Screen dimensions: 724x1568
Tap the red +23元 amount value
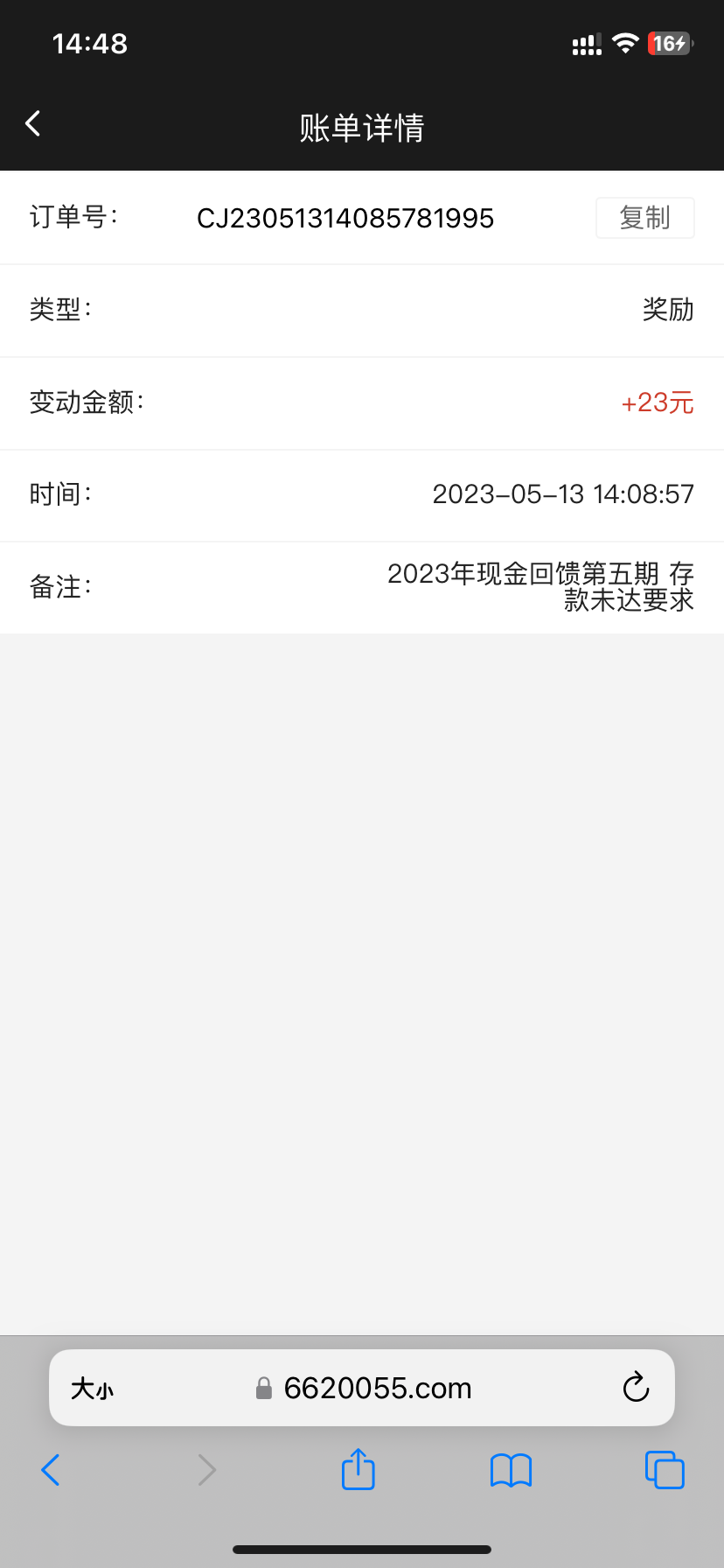click(657, 402)
